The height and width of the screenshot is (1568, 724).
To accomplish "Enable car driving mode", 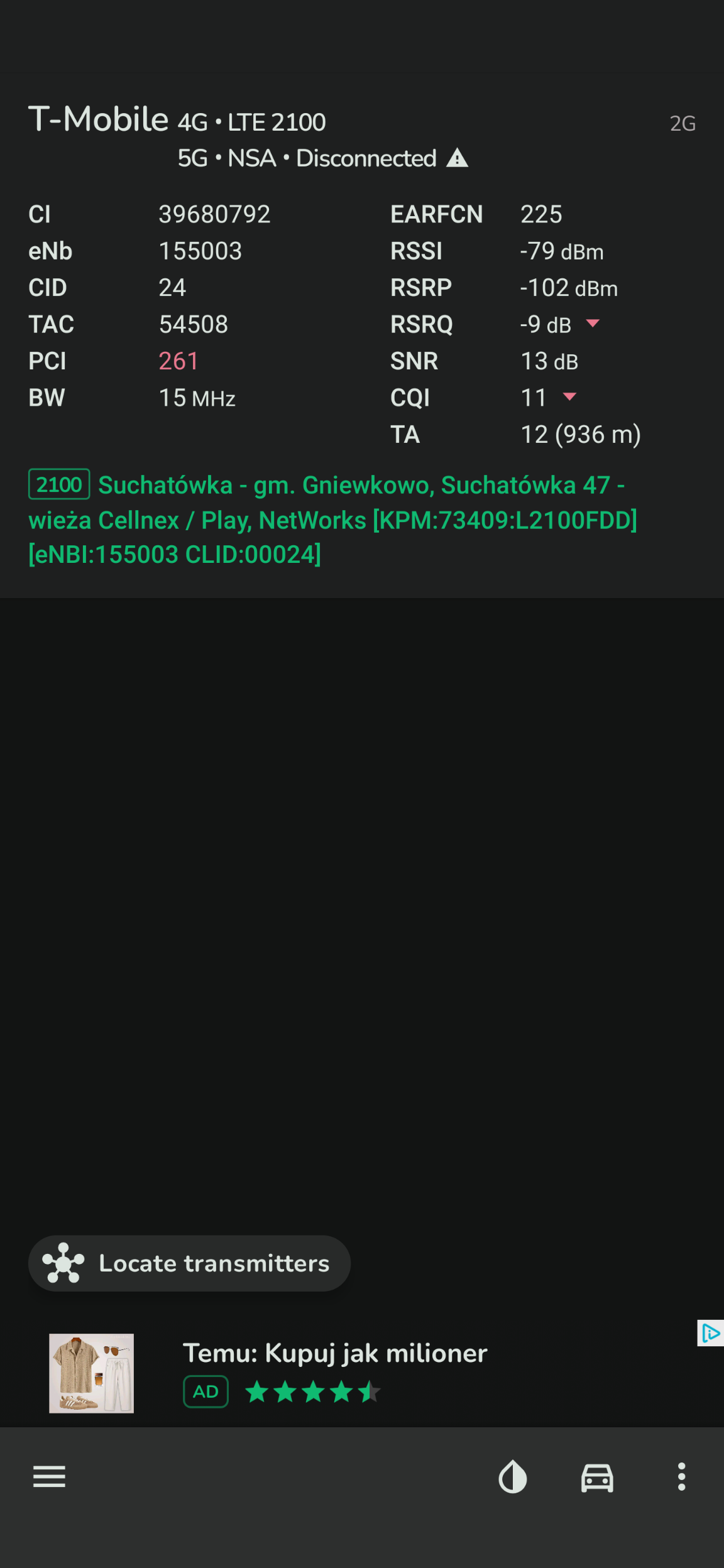I will point(596,1476).
